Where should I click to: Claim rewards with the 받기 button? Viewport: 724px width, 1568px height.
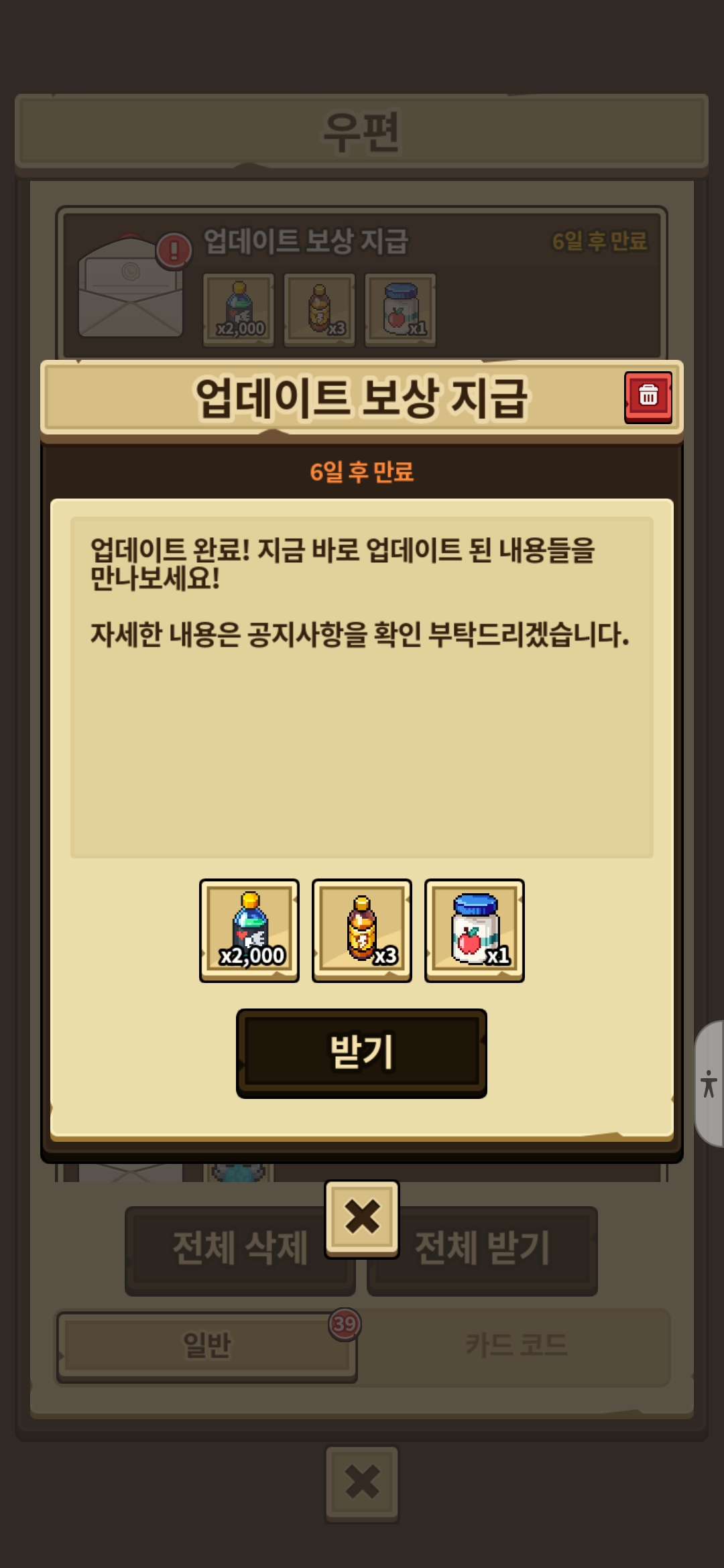361,1053
